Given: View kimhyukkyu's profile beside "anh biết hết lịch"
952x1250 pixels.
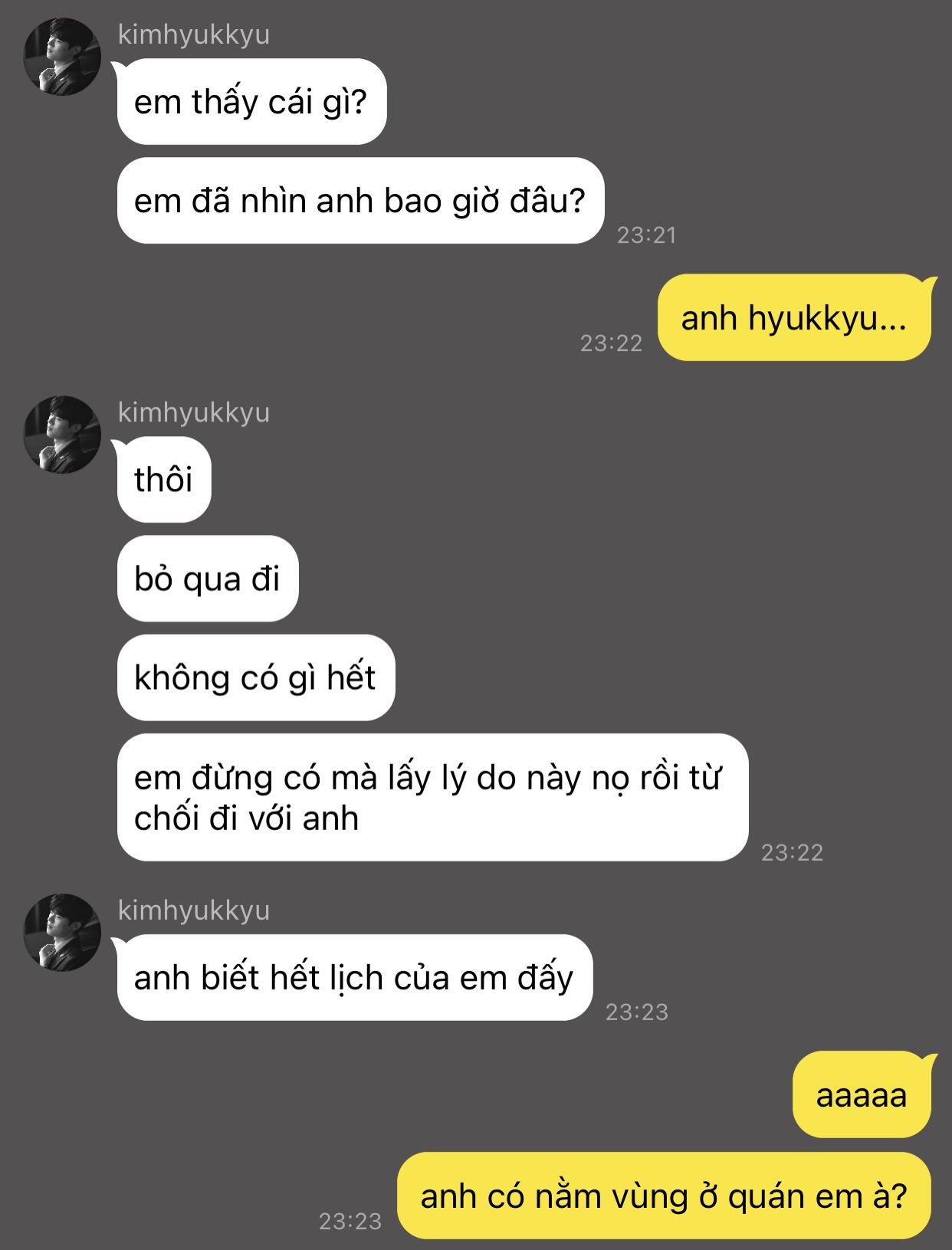Looking at the screenshot, I should coord(62,933).
